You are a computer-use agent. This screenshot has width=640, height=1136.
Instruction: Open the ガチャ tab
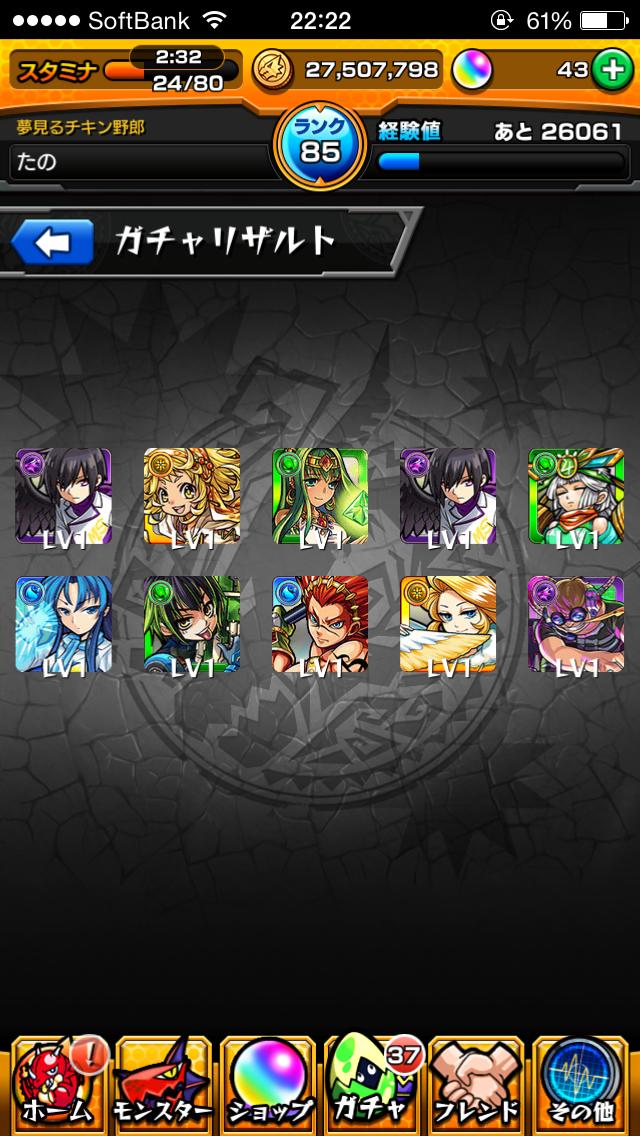coord(374,1084)
